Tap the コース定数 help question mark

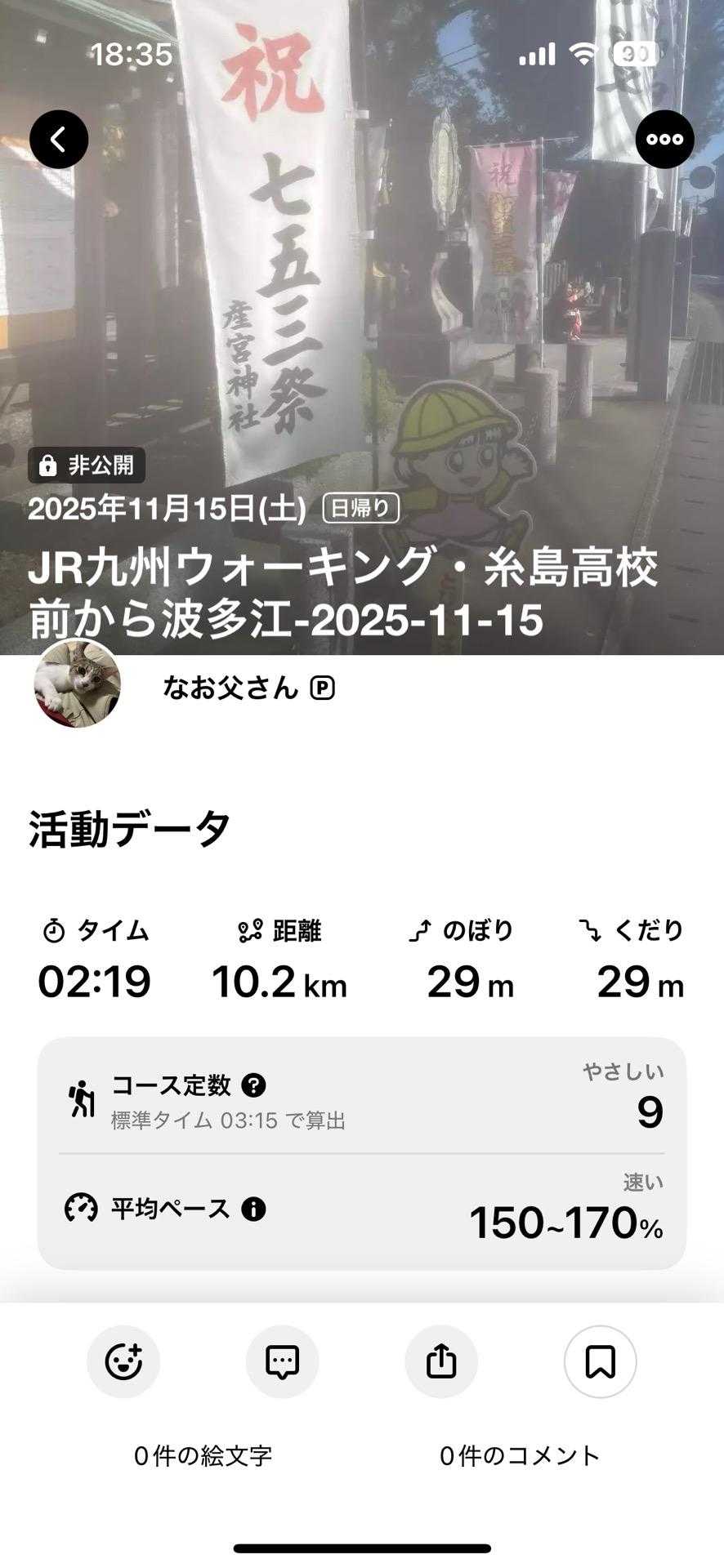pos(254,1085)
